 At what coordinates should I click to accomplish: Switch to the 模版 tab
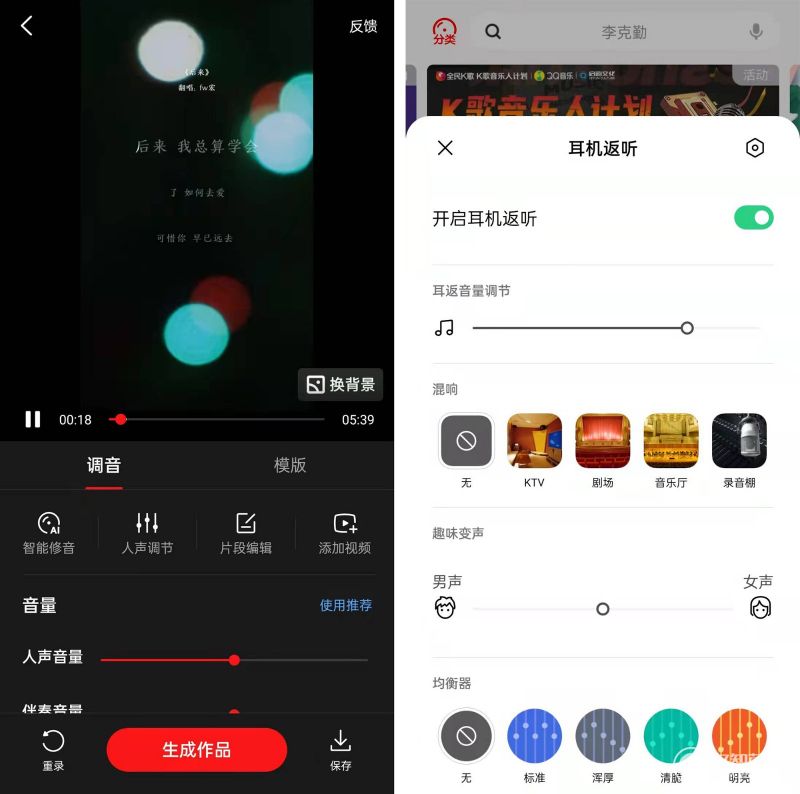point(290,465)
